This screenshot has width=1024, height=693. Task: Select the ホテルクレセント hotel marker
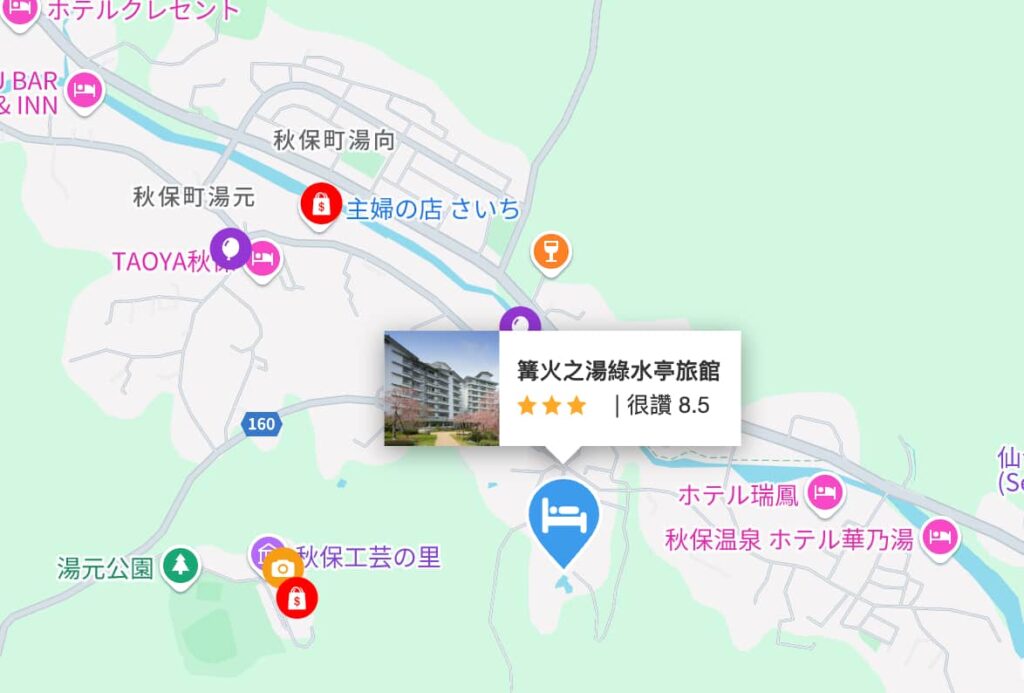(19, 10)
